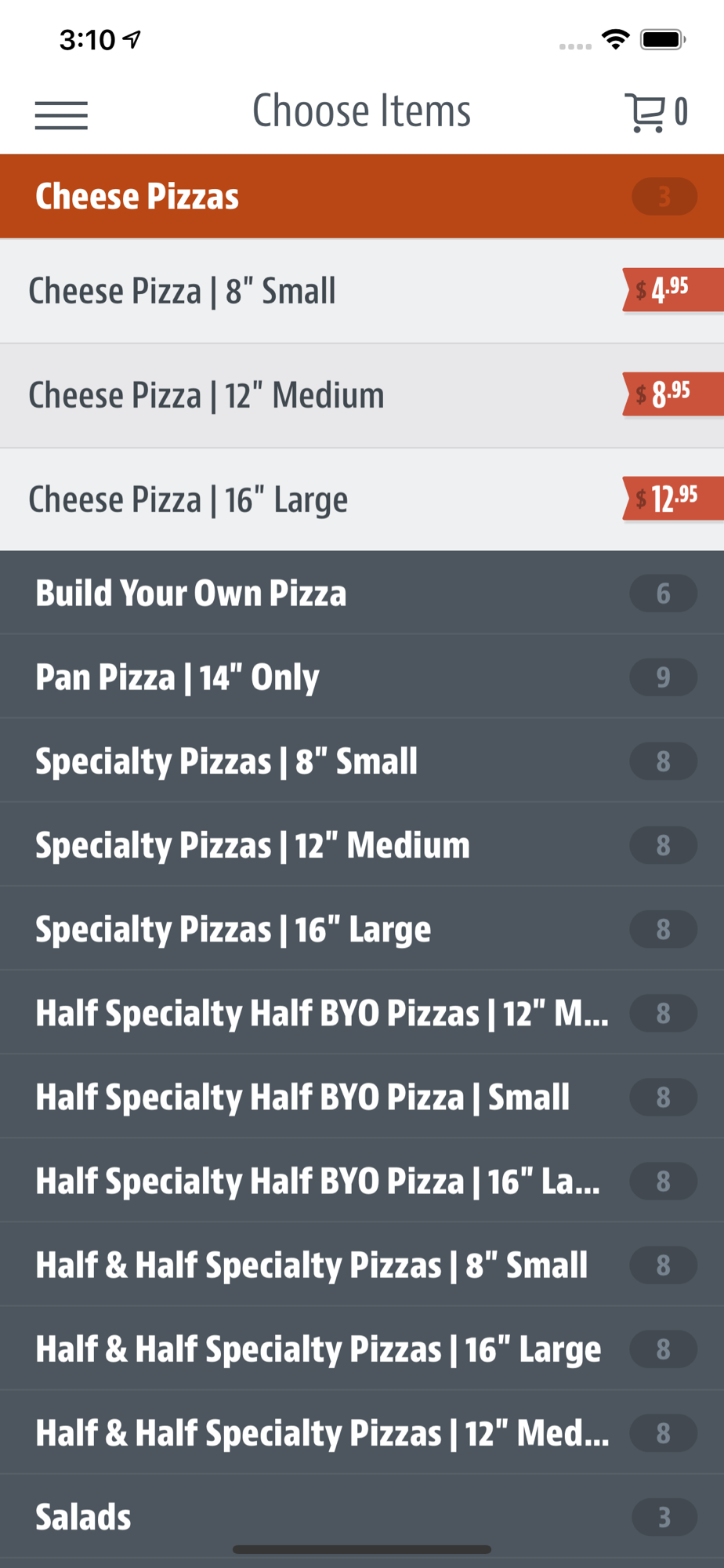Expand Half & Half Specialty Pizzas 16" Large
The height and width of the screenshot is (1568, 724).
click(x=362, y=1348)
